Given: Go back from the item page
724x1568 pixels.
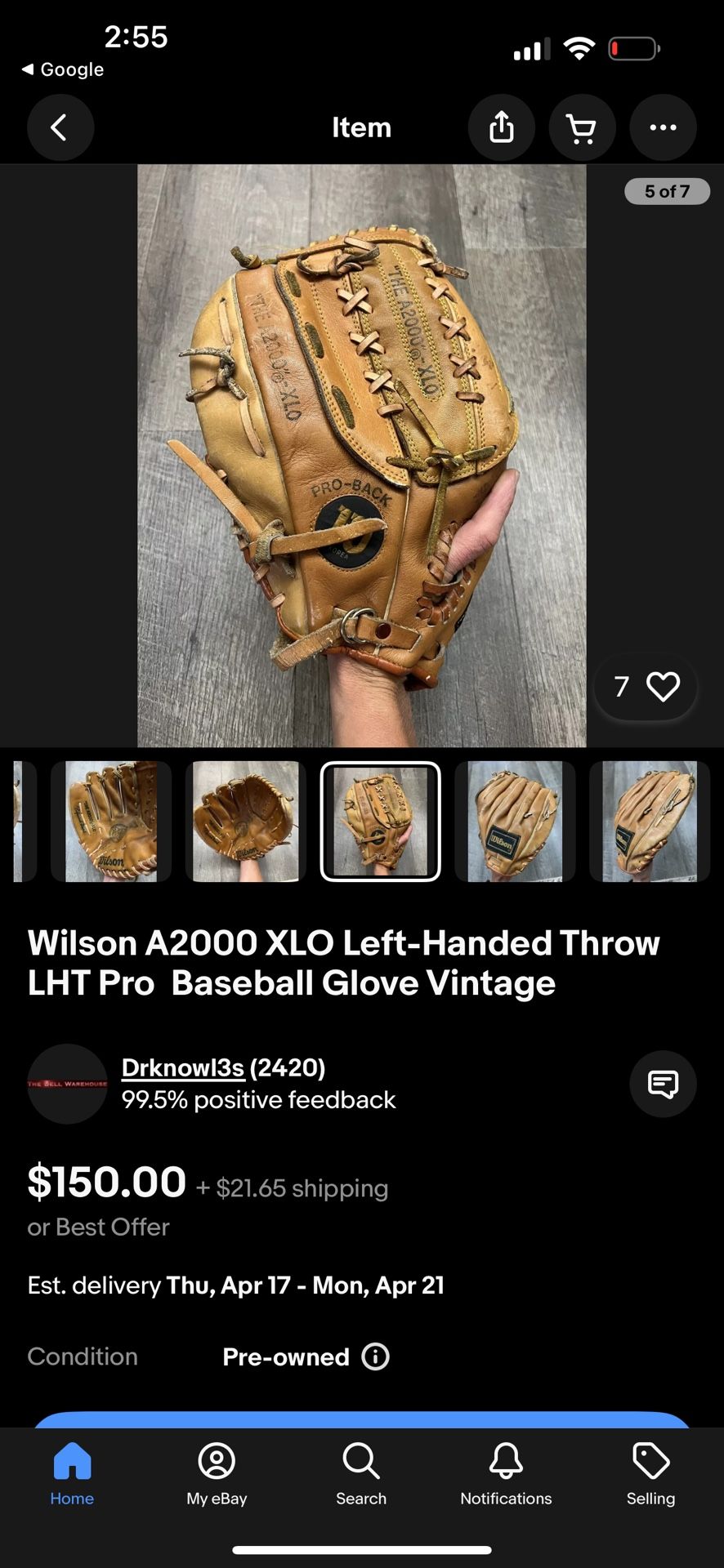Looking at the screenshot, I should click(60, 127).
